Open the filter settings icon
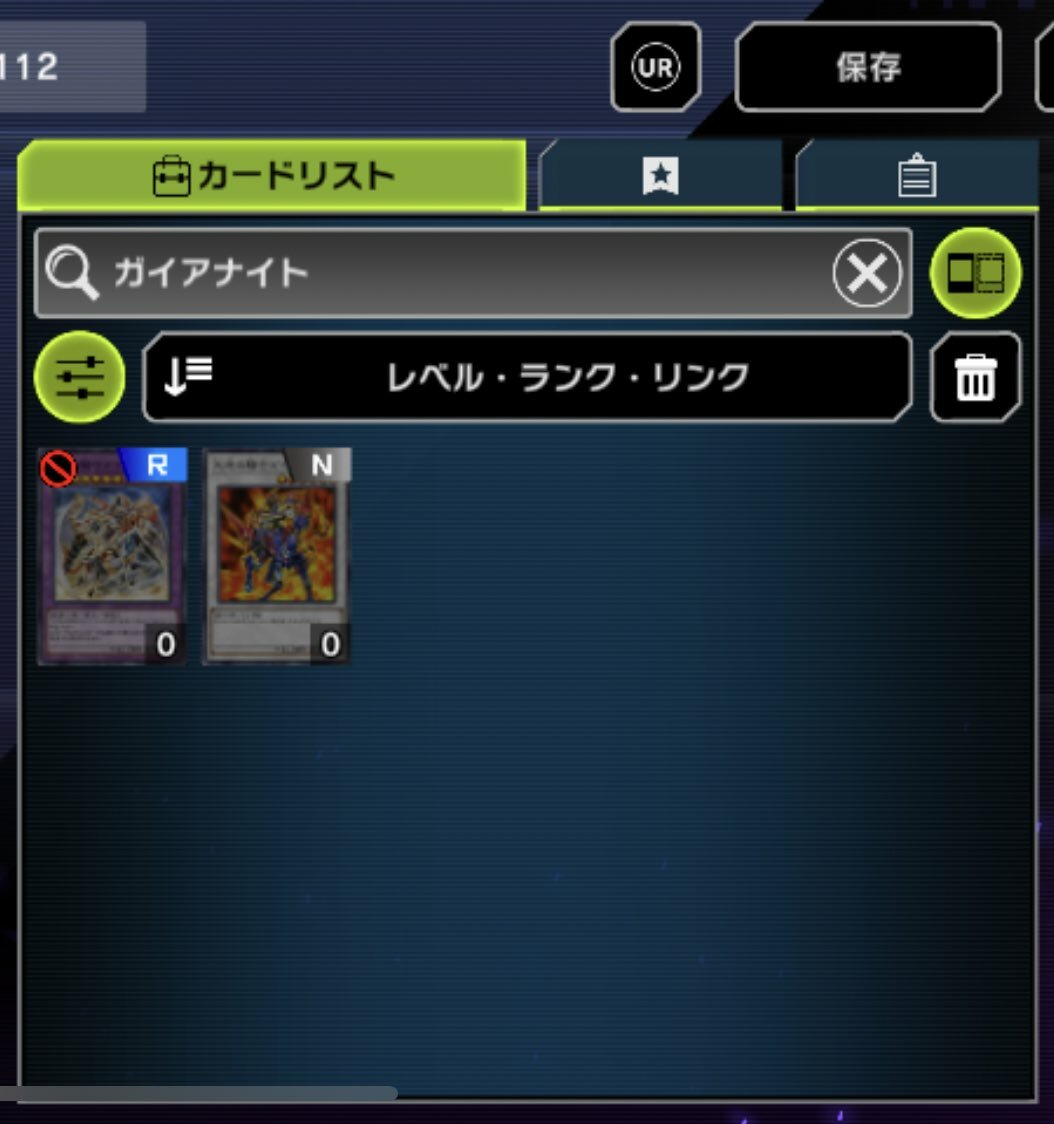1054x1124 pixels. point(80,378)
